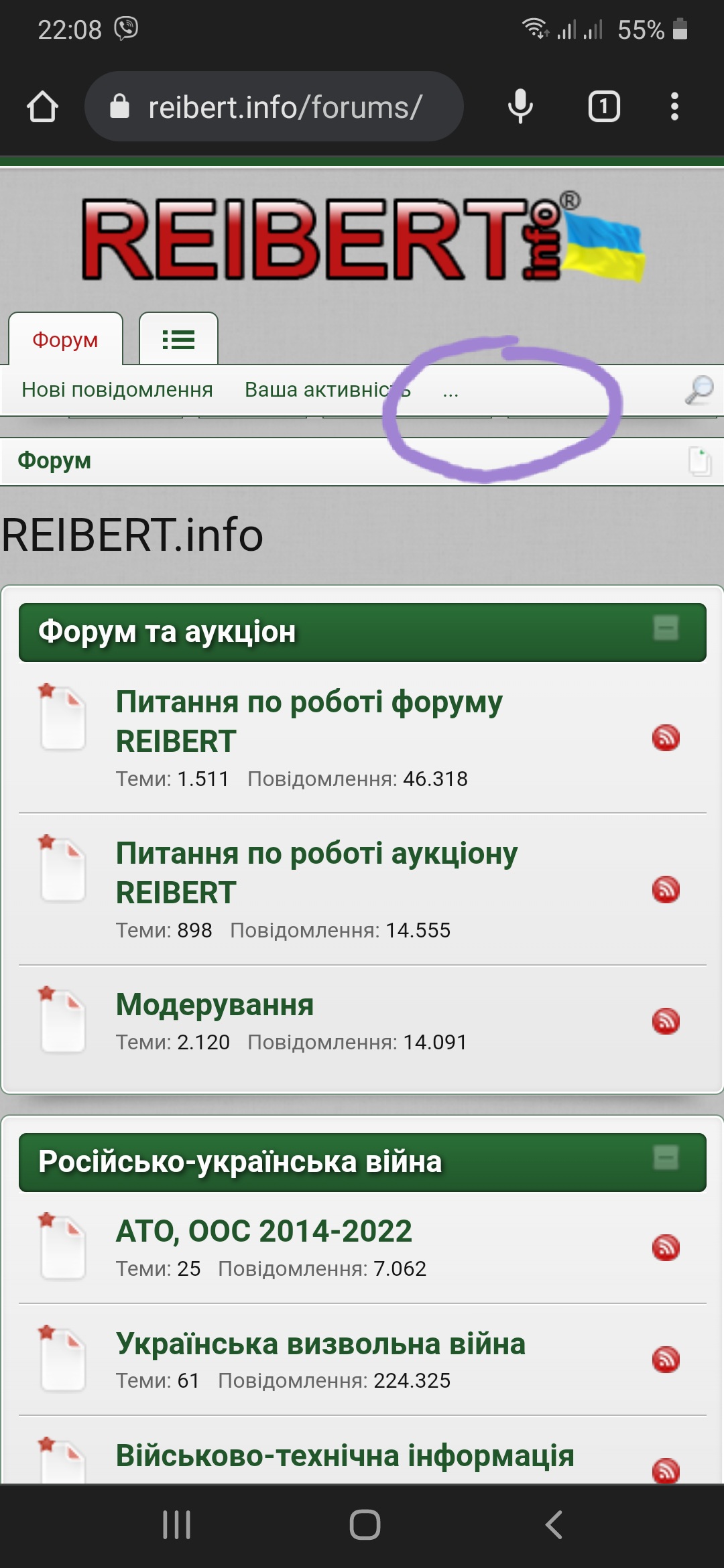This screenshot has height=1568, width=724.
Task: Open Нові повідомлення link
Action: pyautogui.click(x=117, y=390)
